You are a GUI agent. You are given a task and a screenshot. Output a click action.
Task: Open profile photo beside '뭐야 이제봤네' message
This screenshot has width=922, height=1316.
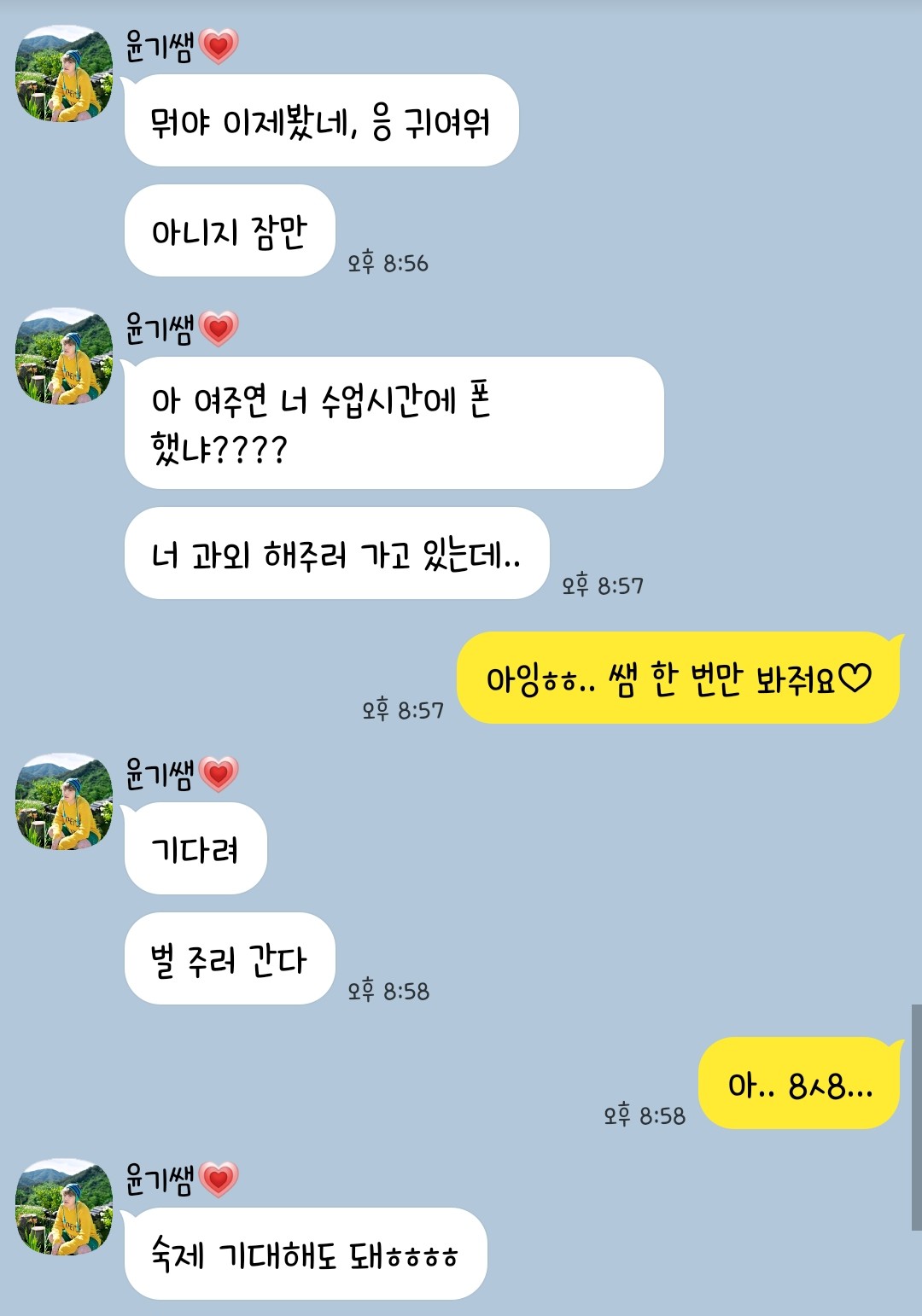tap(64, 73)
